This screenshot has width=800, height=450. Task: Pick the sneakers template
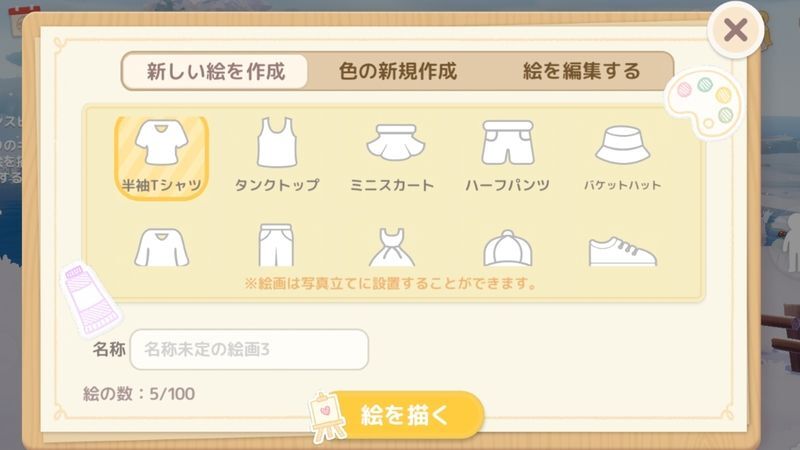pos(623,248)
